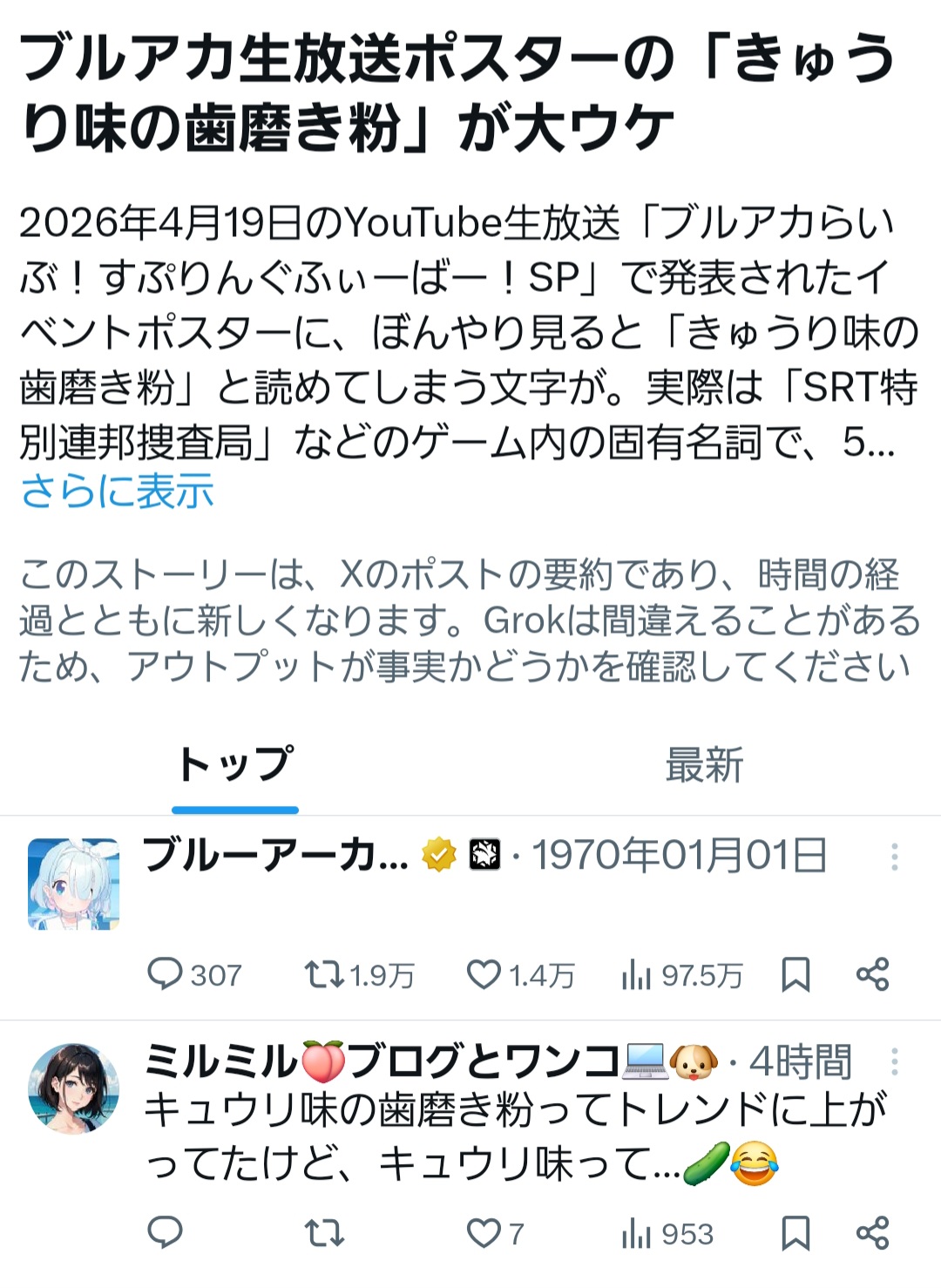Switch to the 最新 tab
The width and height of the screenshot is (941, 1288).
point(704,765)
